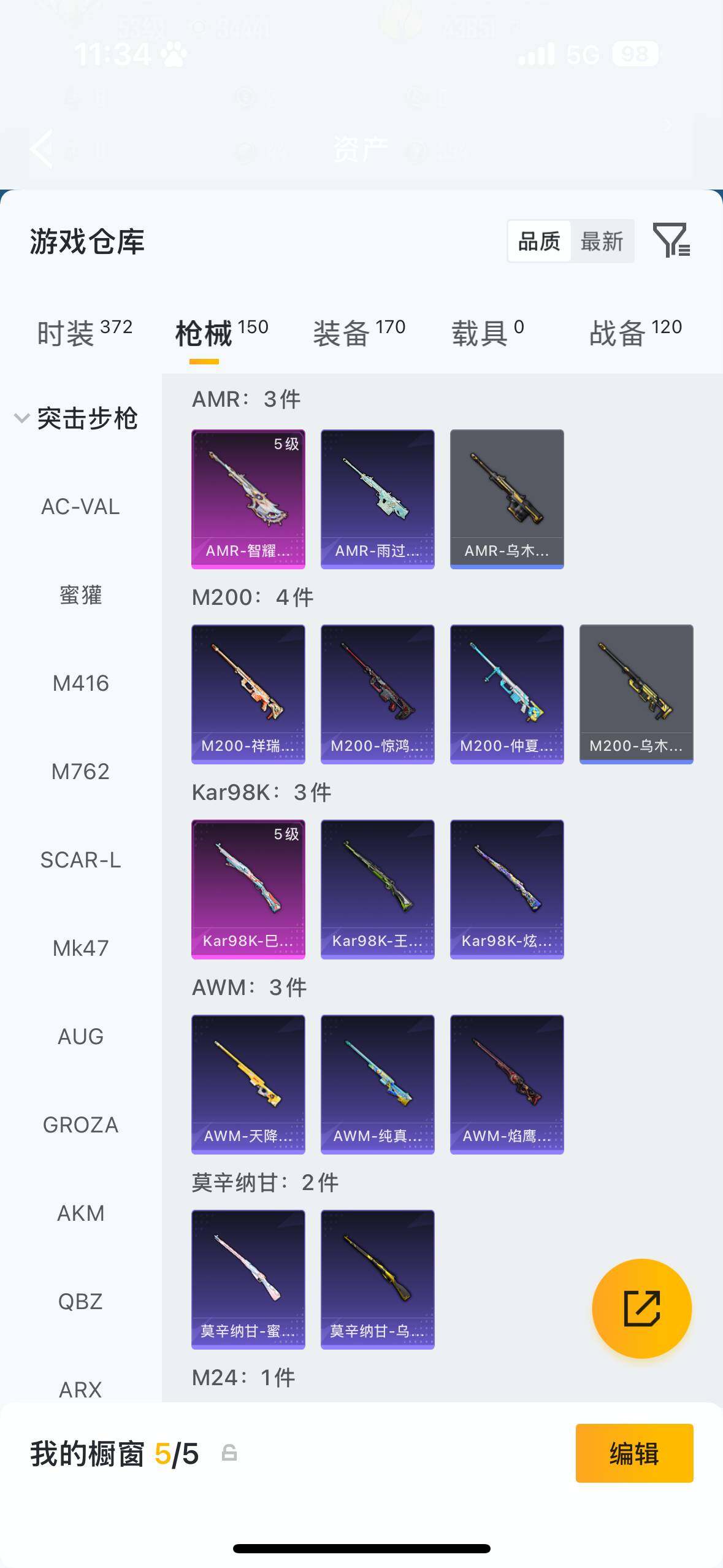Image resolution: width=723 pixels, height=1568 pixels.
Task: View the M200-祥瑞 skin card
Action: [x=248, y=694]
